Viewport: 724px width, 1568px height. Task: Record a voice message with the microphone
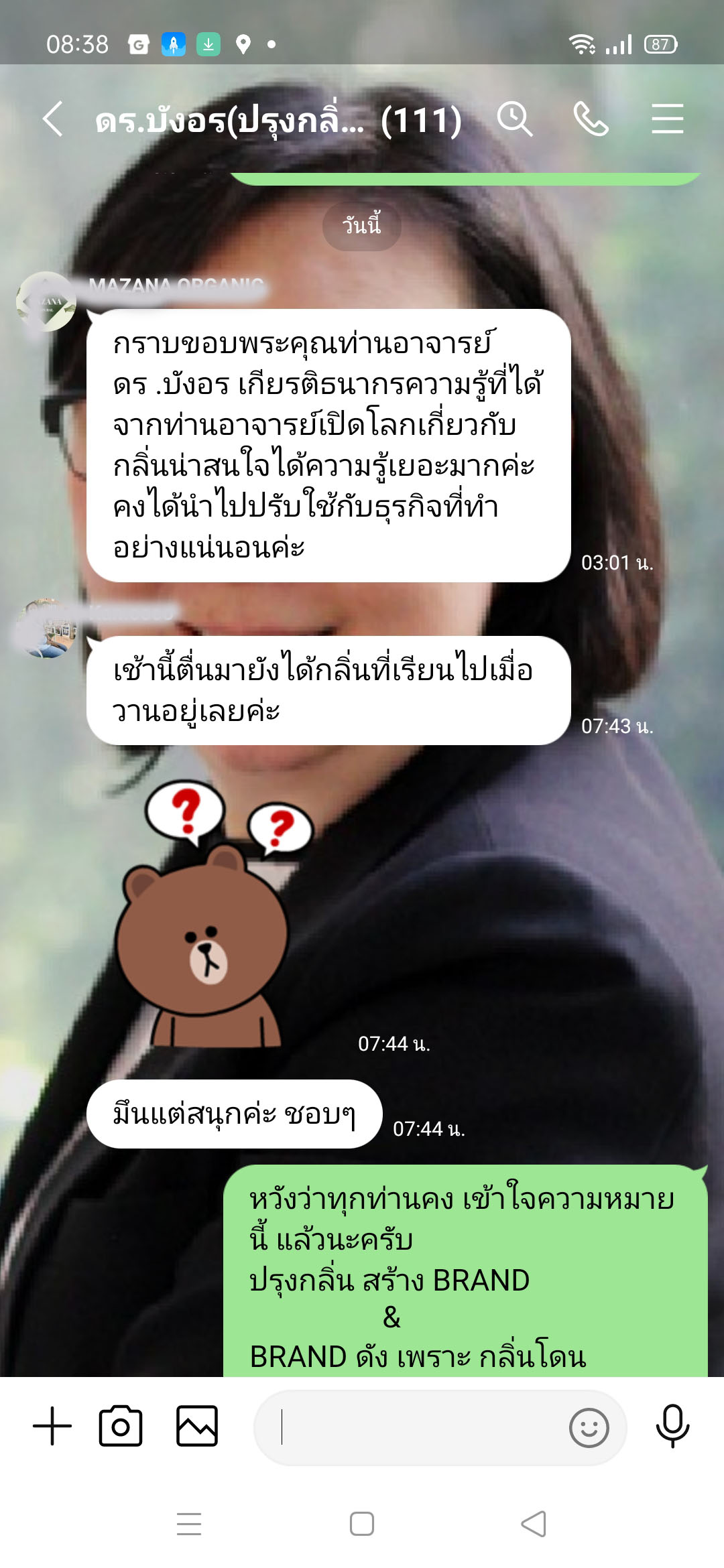672,1426
